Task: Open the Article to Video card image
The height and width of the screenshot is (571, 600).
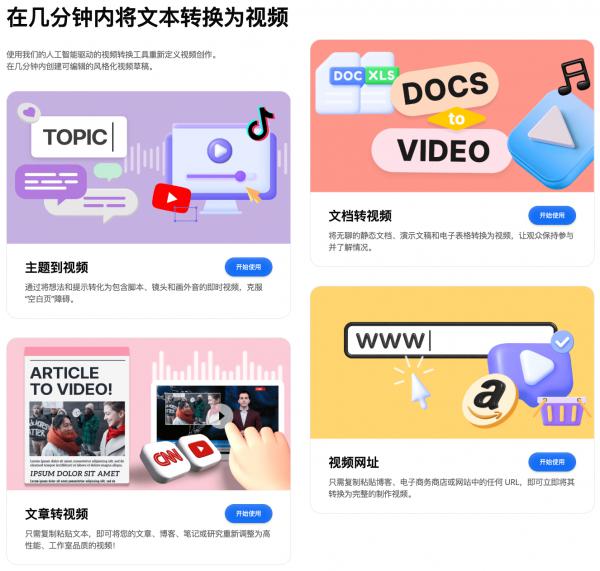Action: [148, 413]
